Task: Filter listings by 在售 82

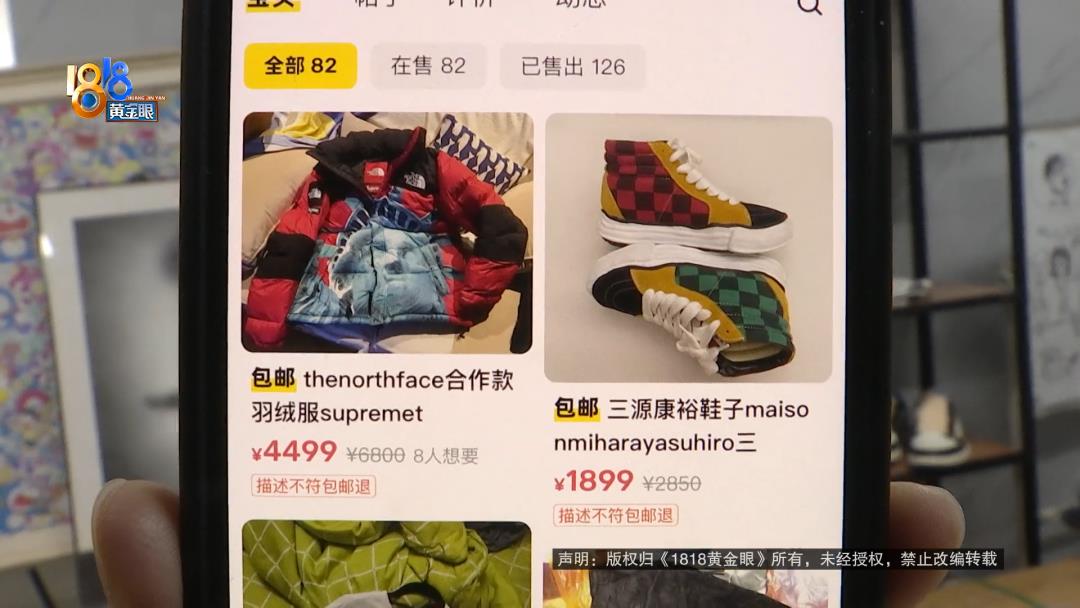Action: (428, 66)
